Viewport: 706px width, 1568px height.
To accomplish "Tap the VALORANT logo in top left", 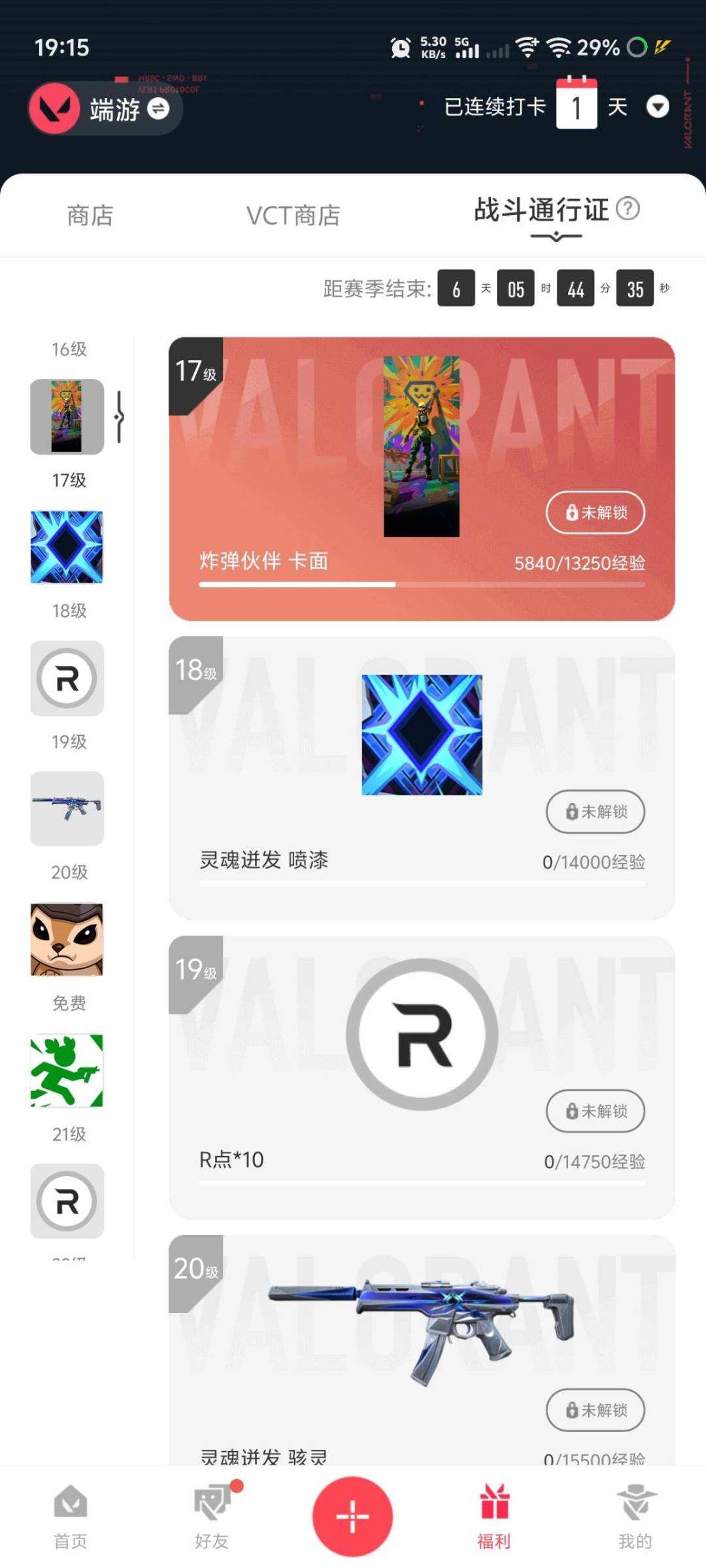I will (56, 109).
